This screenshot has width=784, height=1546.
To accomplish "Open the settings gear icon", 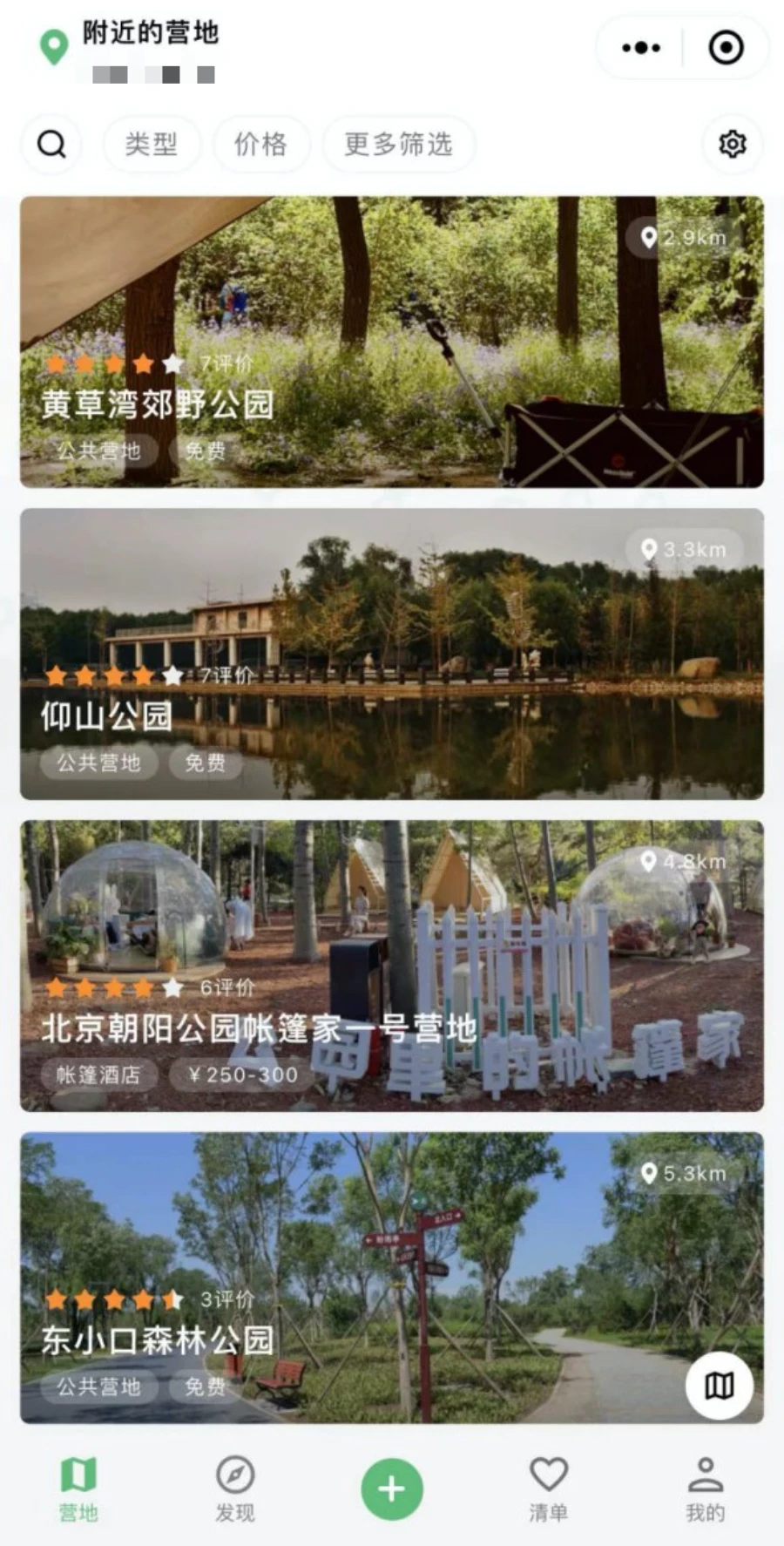I will [732, 144].
